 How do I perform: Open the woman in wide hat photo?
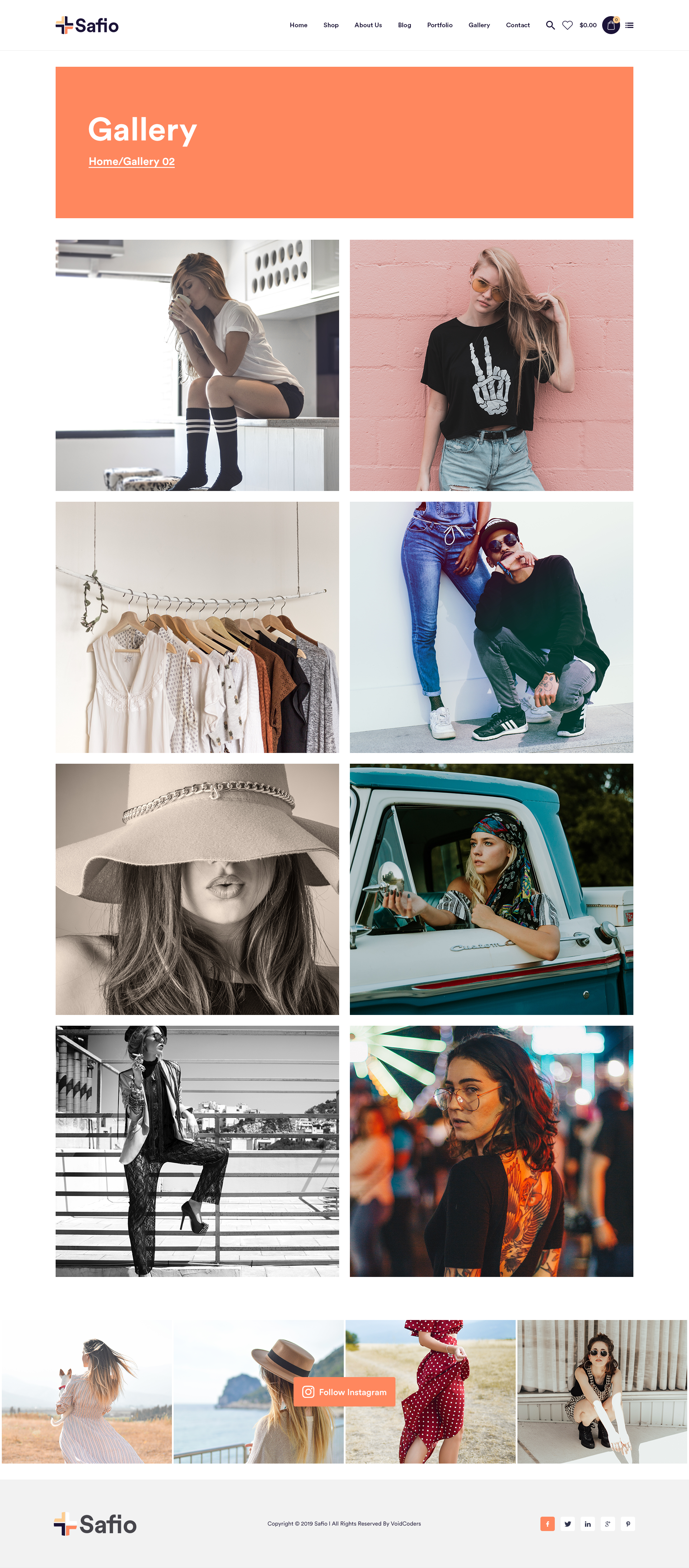(197, 889)
